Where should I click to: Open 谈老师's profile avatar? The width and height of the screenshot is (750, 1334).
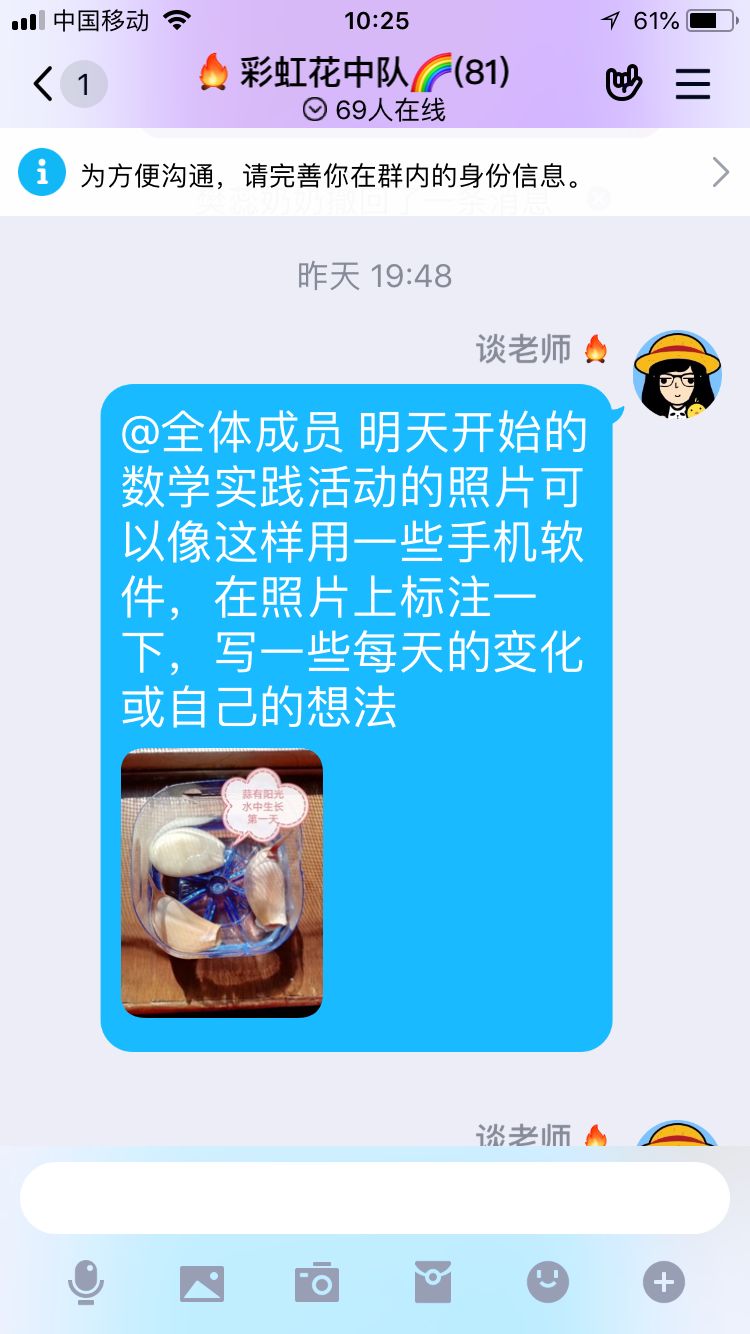[677, 375]
